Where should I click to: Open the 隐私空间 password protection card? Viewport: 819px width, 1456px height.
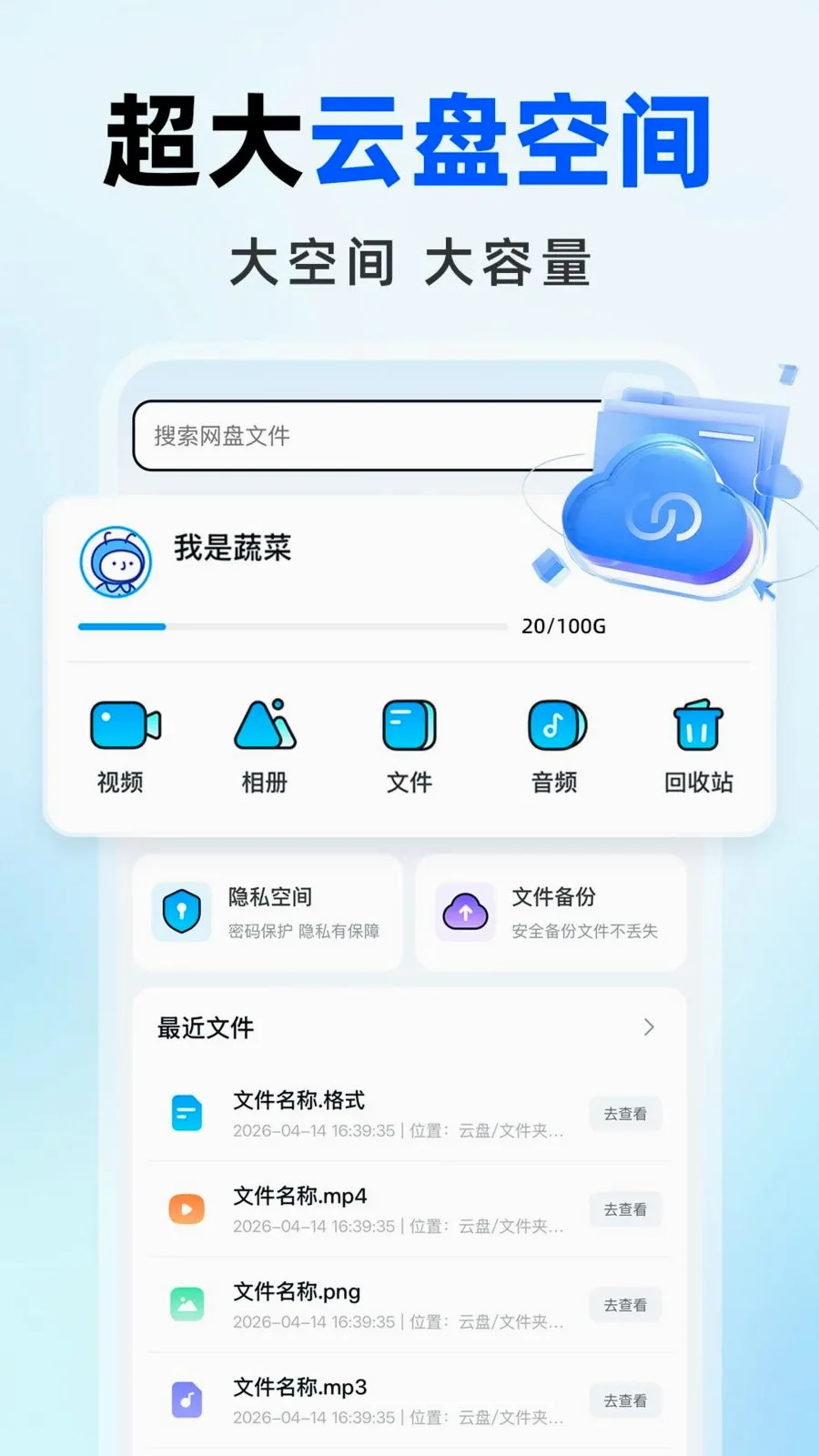coord(268,913)
